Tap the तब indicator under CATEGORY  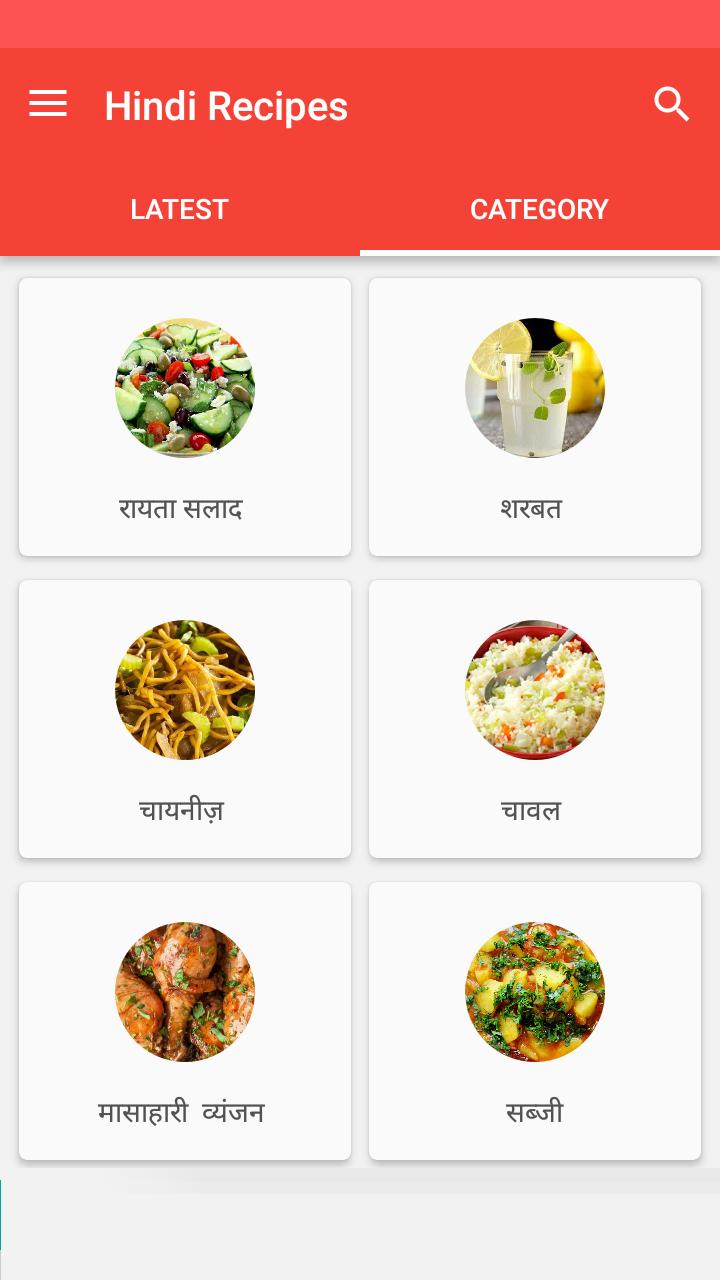tap(539, 246)
